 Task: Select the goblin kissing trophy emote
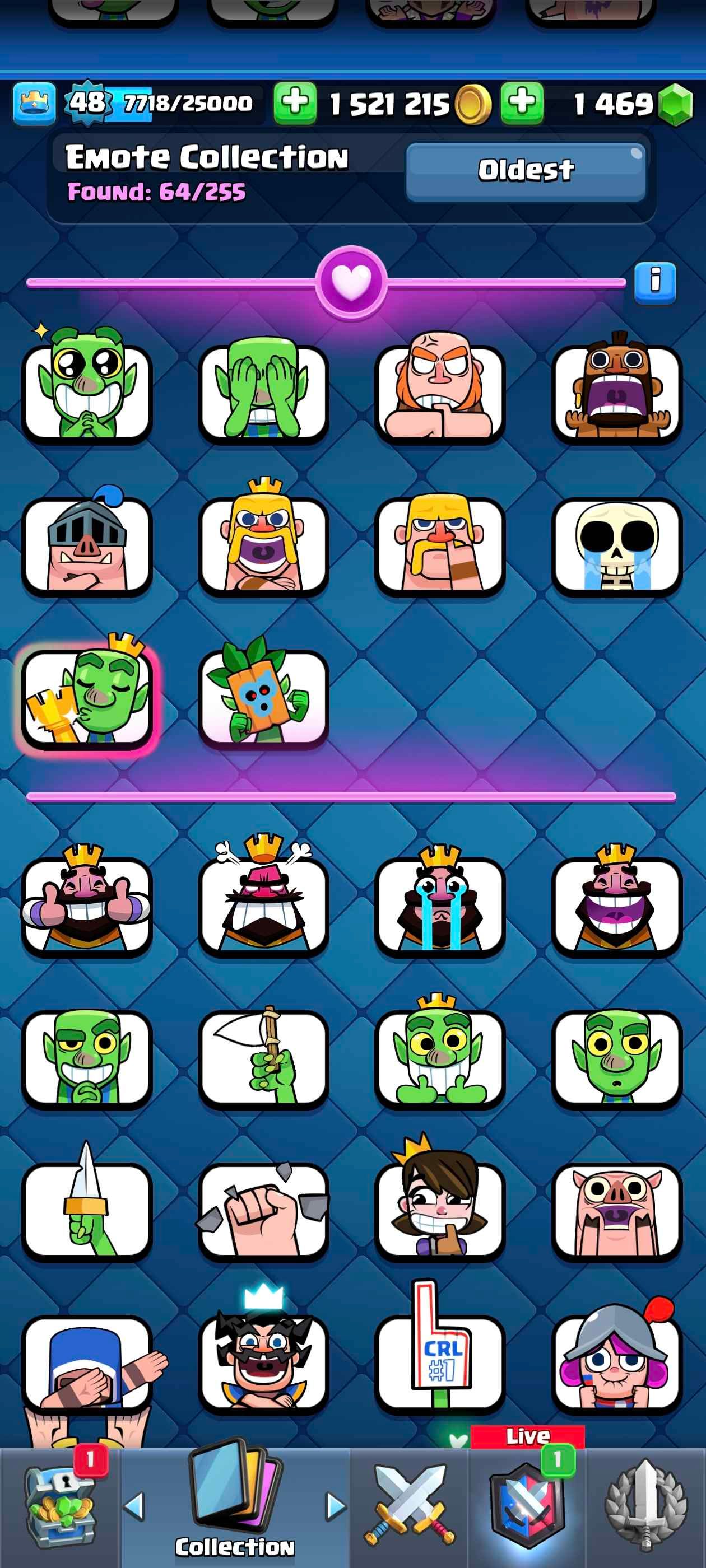(x=86, y=698)
